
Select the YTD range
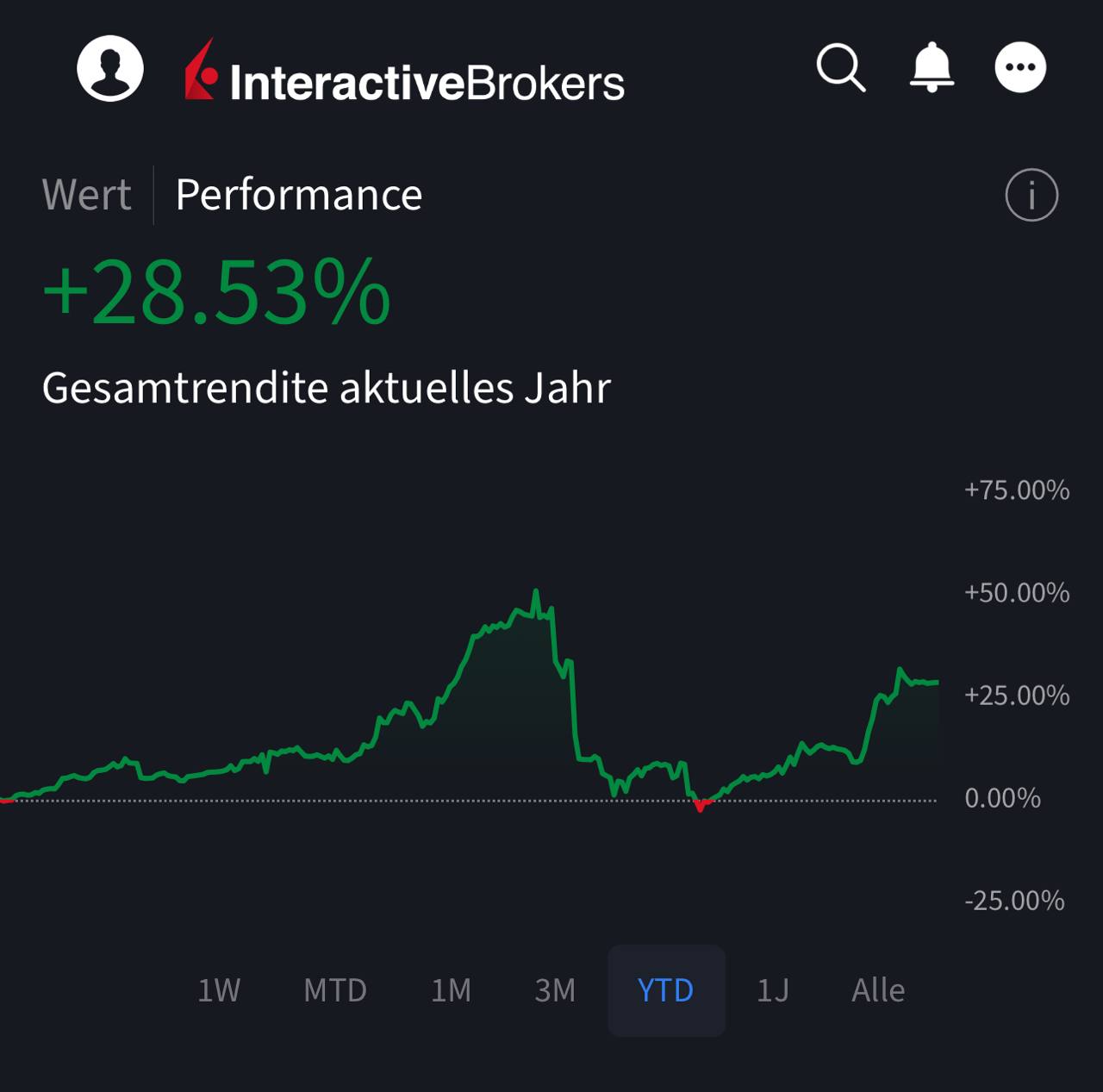point(665,990)
